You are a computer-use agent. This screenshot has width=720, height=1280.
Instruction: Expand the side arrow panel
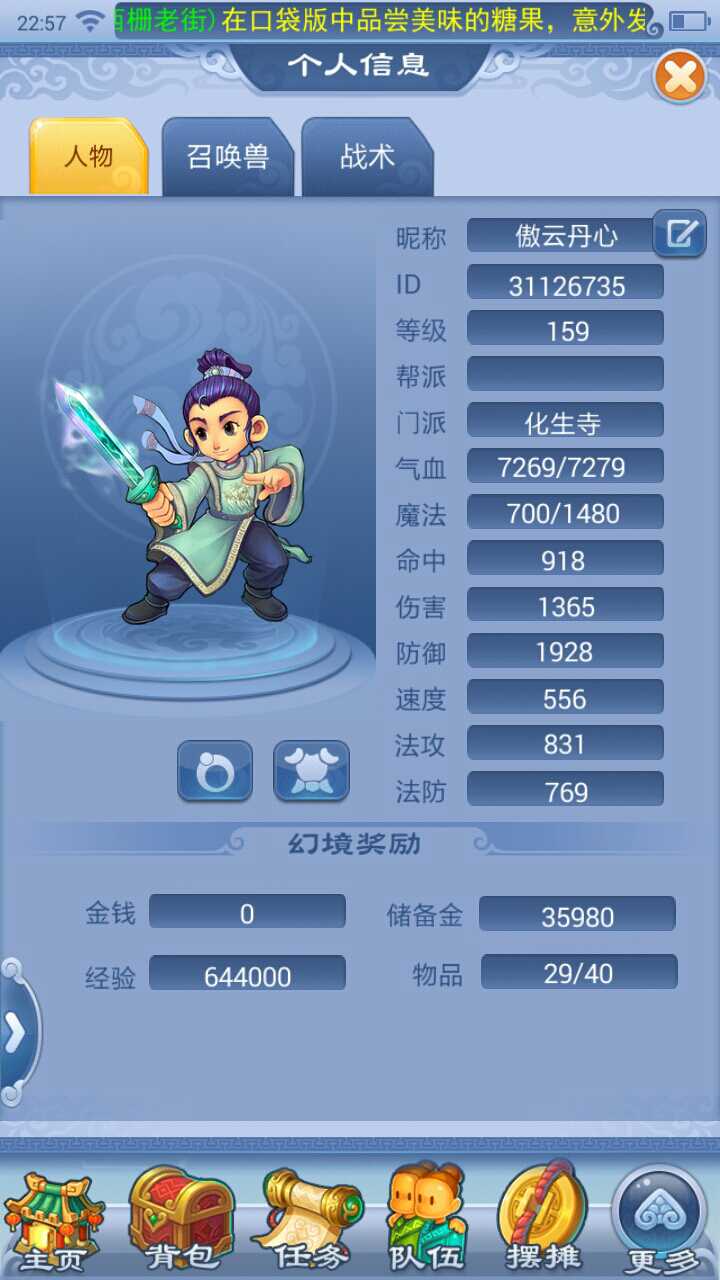(17, 1035)
